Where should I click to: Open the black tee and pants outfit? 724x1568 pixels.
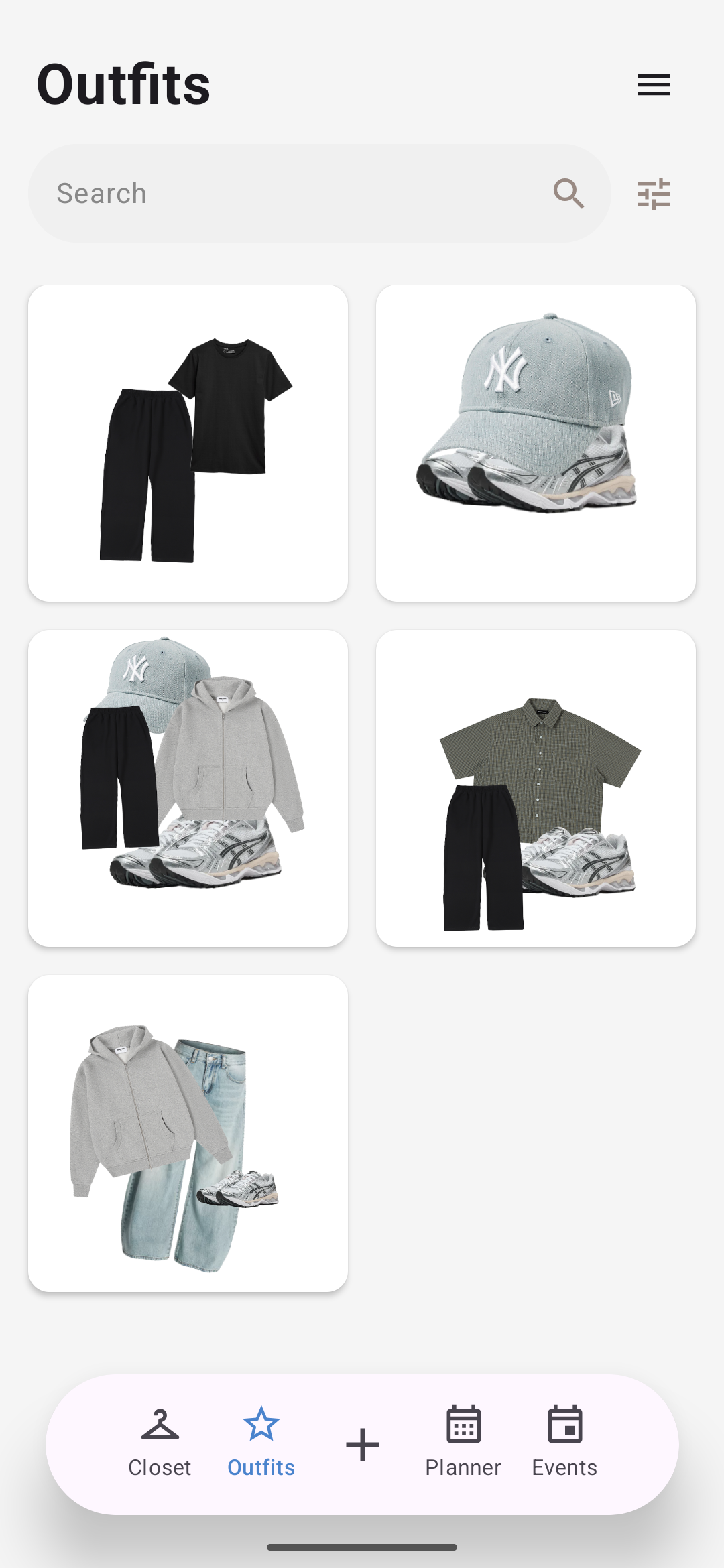(x=188, y=443)
